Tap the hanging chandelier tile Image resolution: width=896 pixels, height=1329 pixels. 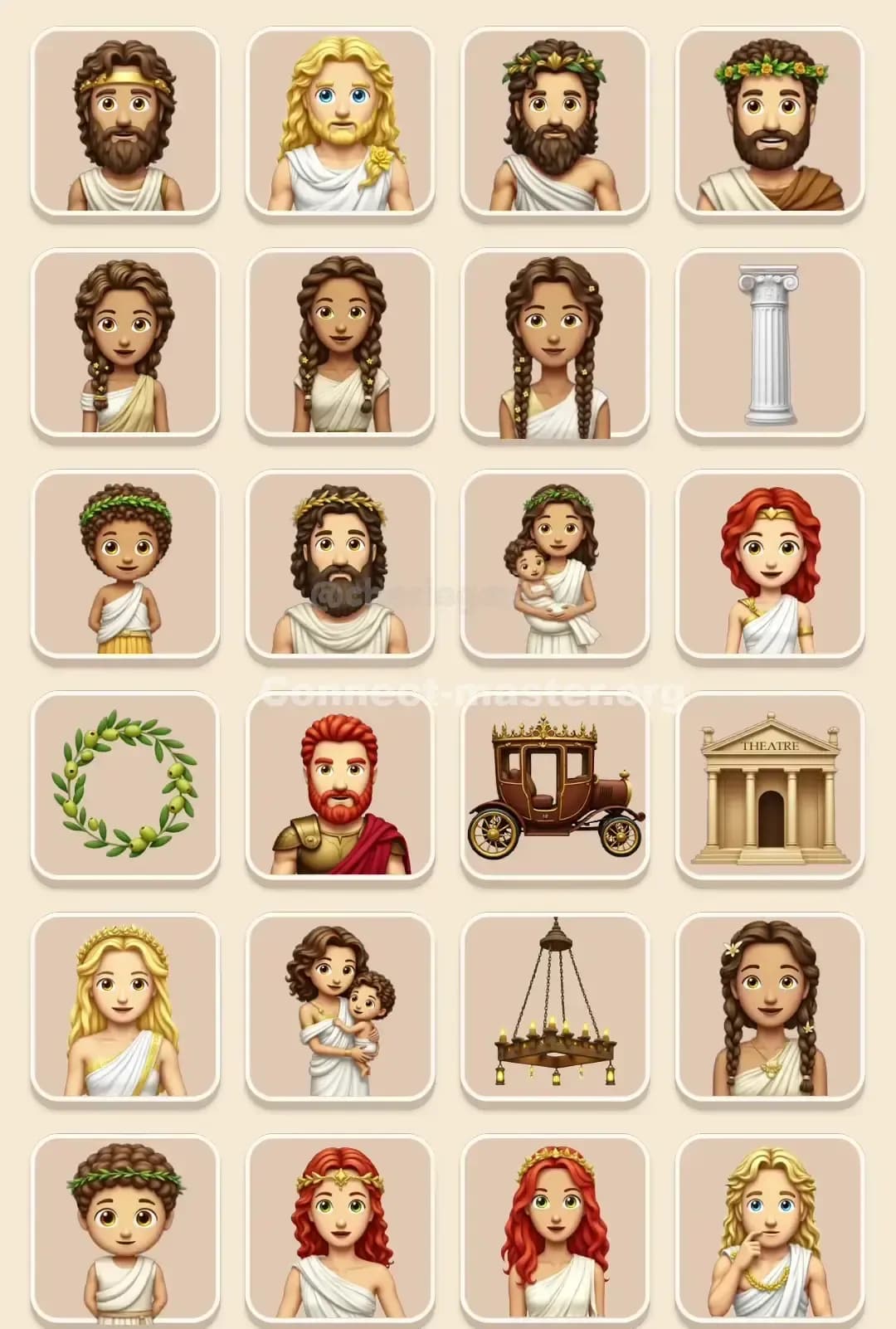554,1005
